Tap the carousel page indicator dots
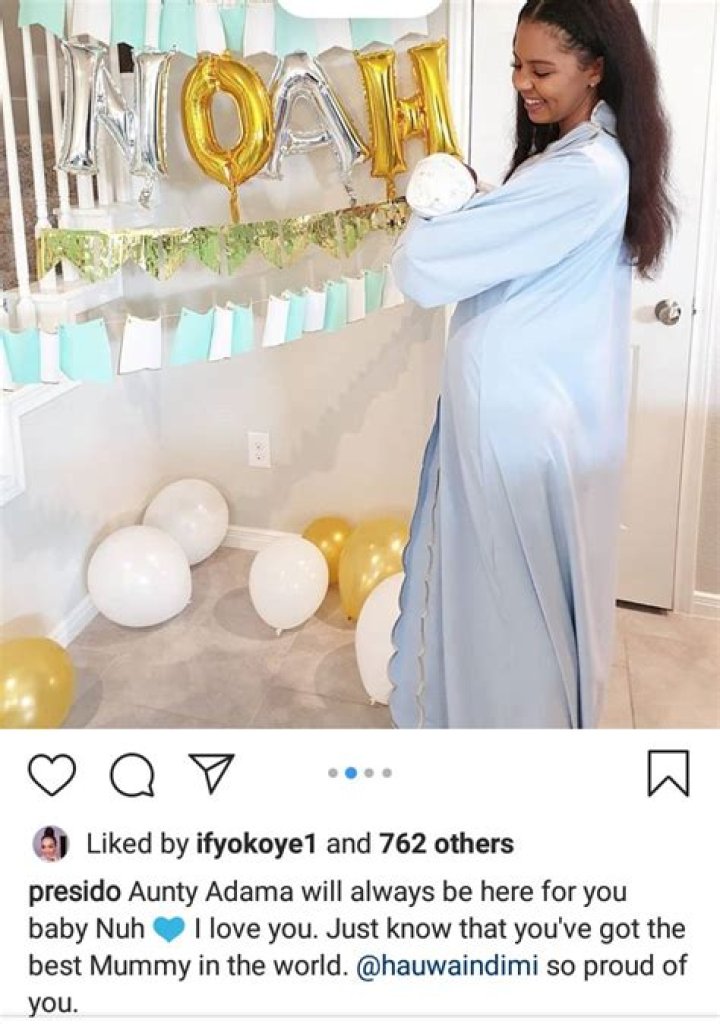Screen dimensions: 720x1024 (359, 773)
